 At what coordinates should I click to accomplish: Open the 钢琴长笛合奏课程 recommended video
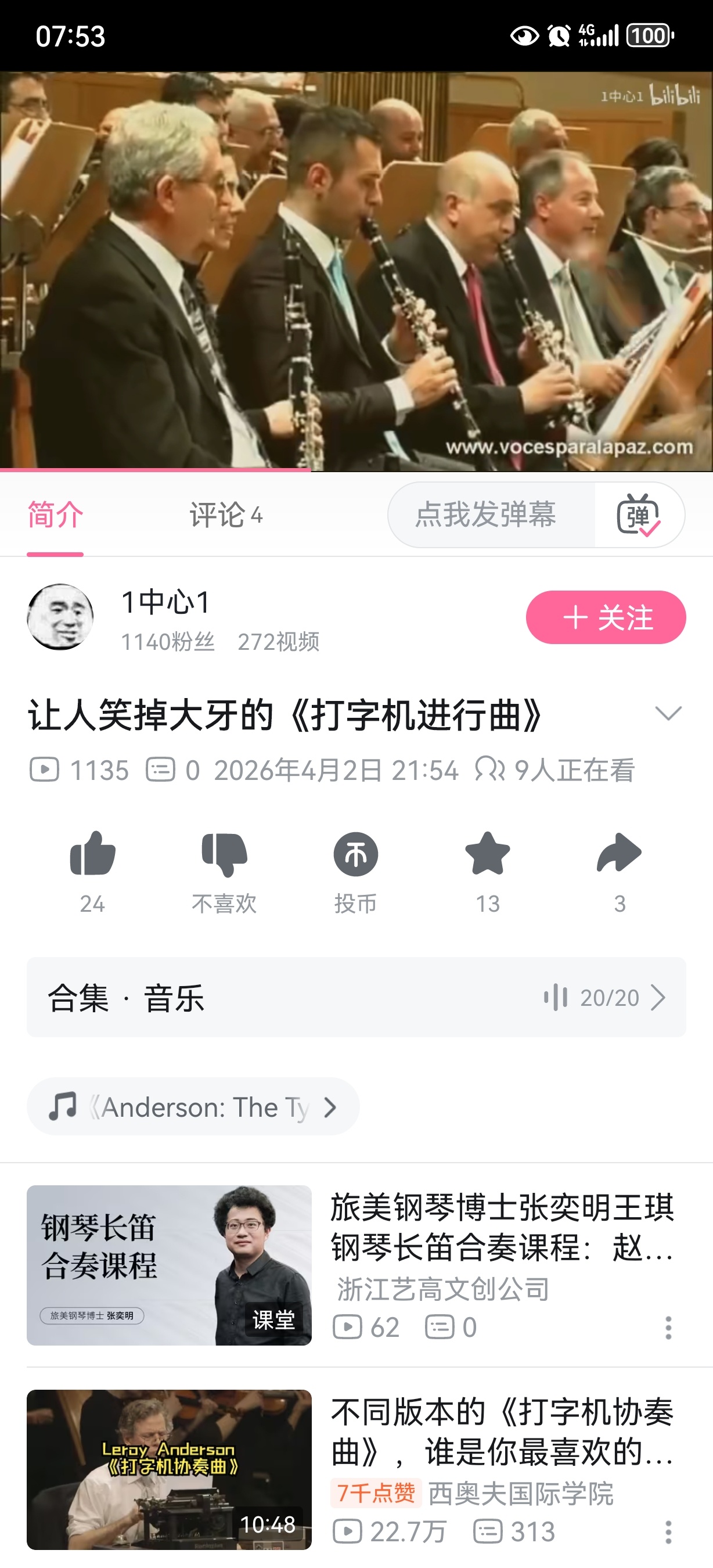coord(169,1265)
